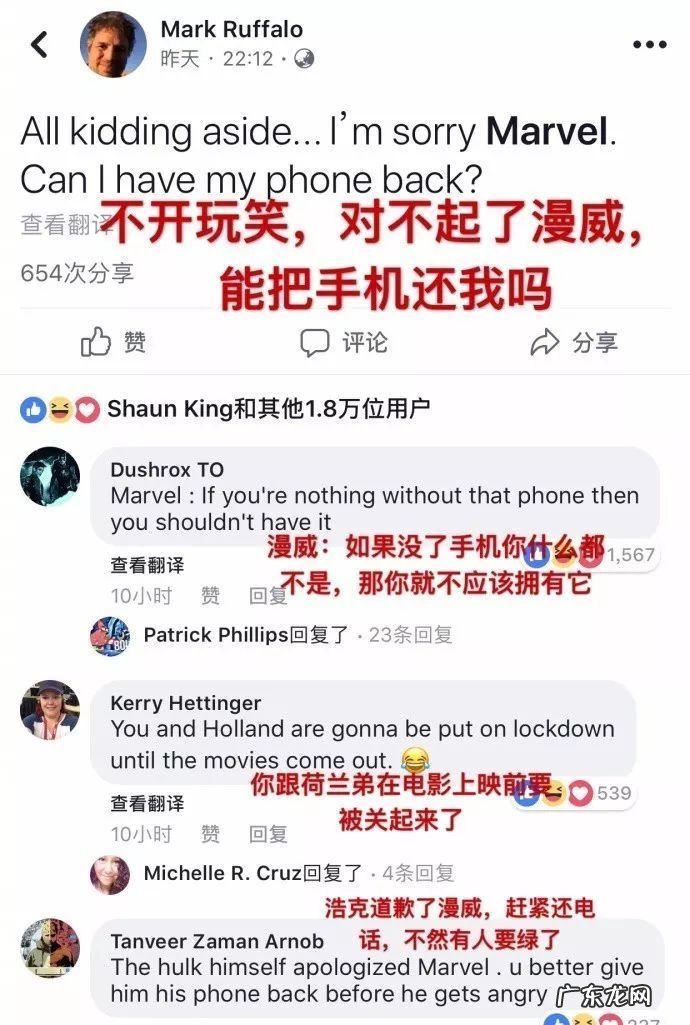Image resolution: width=690 pixels, height=1025 pixels.
Task: Tap the 评论 comment button
Action: click(344, 343)
